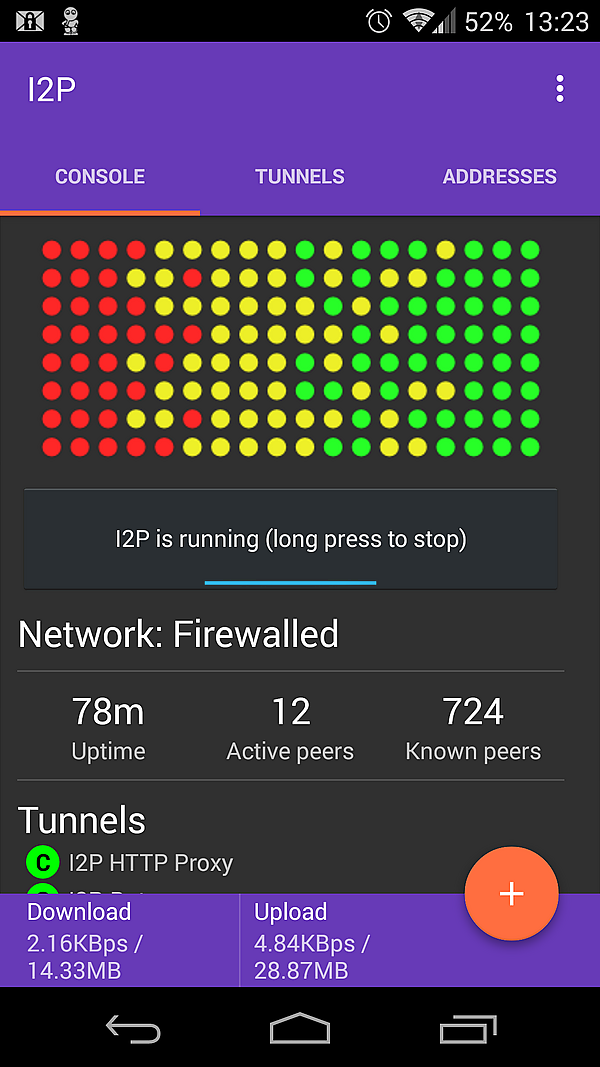Switch to the Tunnels tab
The height and width of the screenshot is (1067, 600).
point(300,177)
